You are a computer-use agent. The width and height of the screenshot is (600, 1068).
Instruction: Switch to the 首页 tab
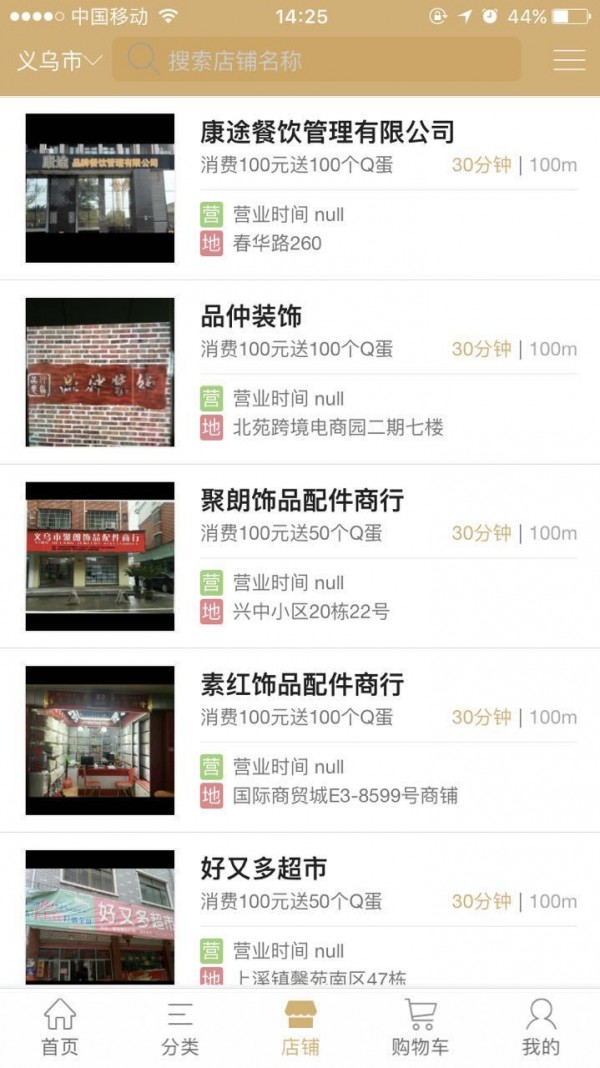pos(60,1028)
